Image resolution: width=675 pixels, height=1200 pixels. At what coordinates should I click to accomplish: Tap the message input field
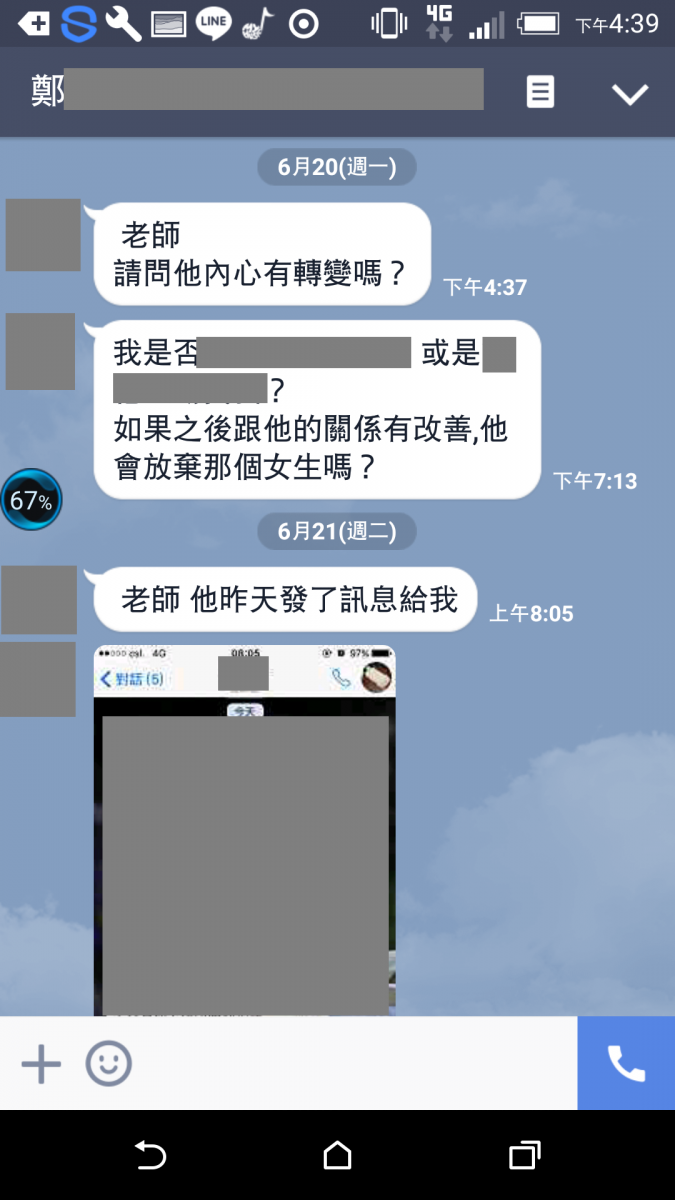click(x=350, y=1064)
